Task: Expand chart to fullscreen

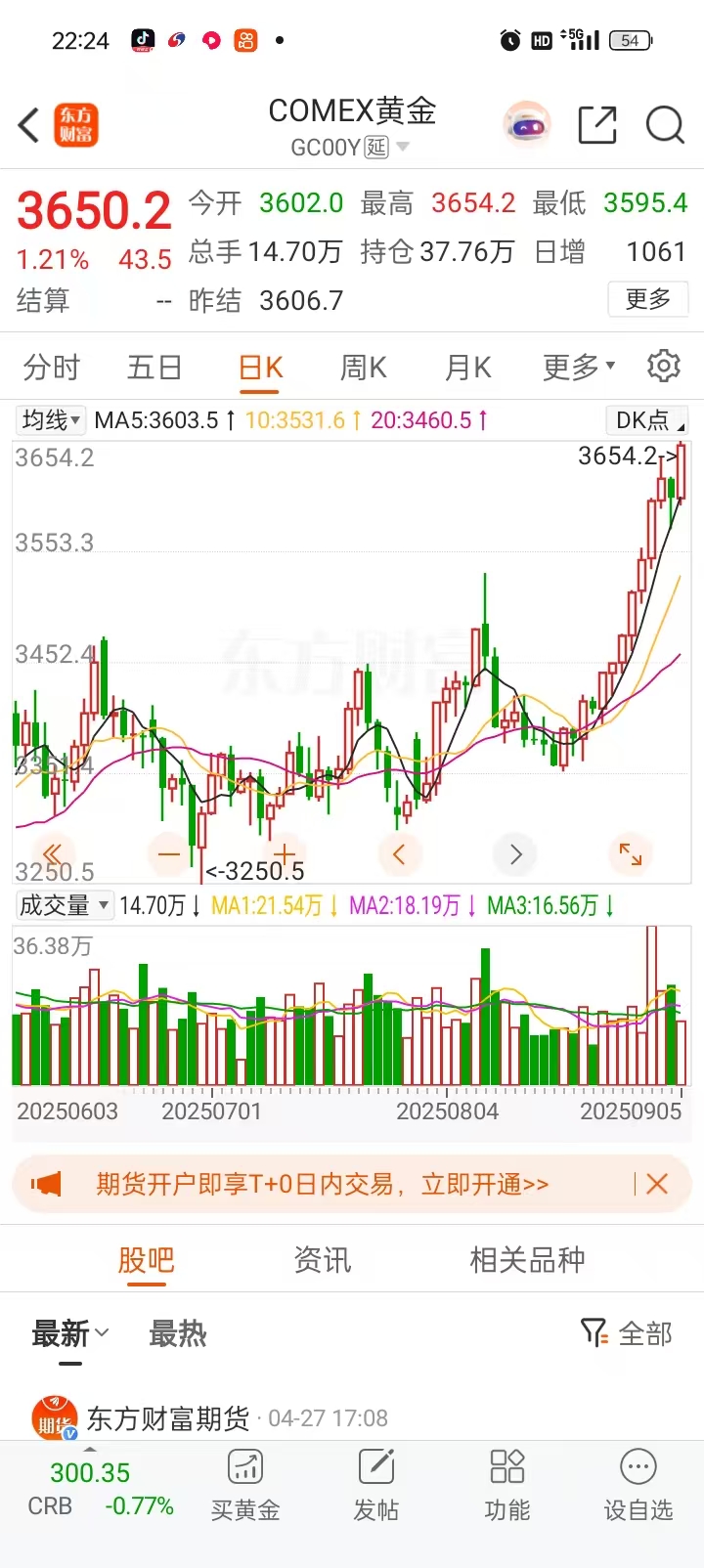Action: (631, 853)
